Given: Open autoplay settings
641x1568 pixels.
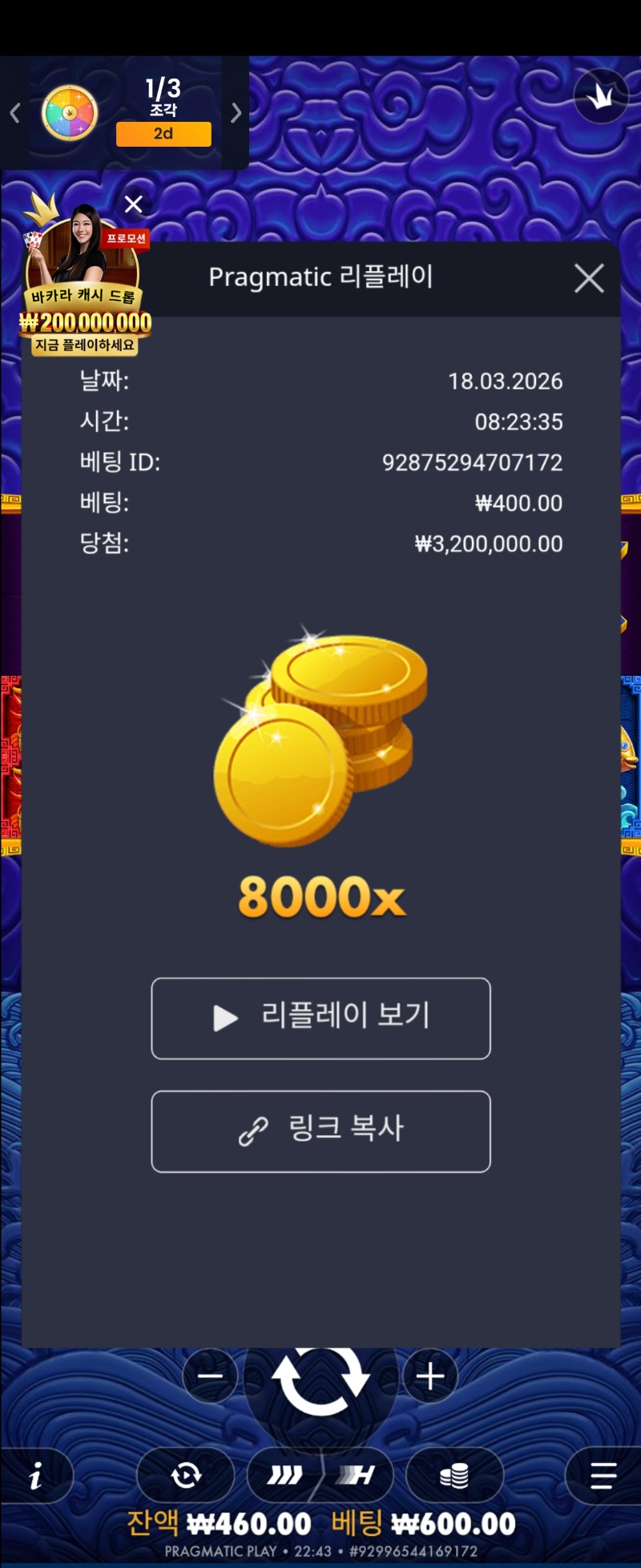Looking at the screenshot, I should point(186,1475).
